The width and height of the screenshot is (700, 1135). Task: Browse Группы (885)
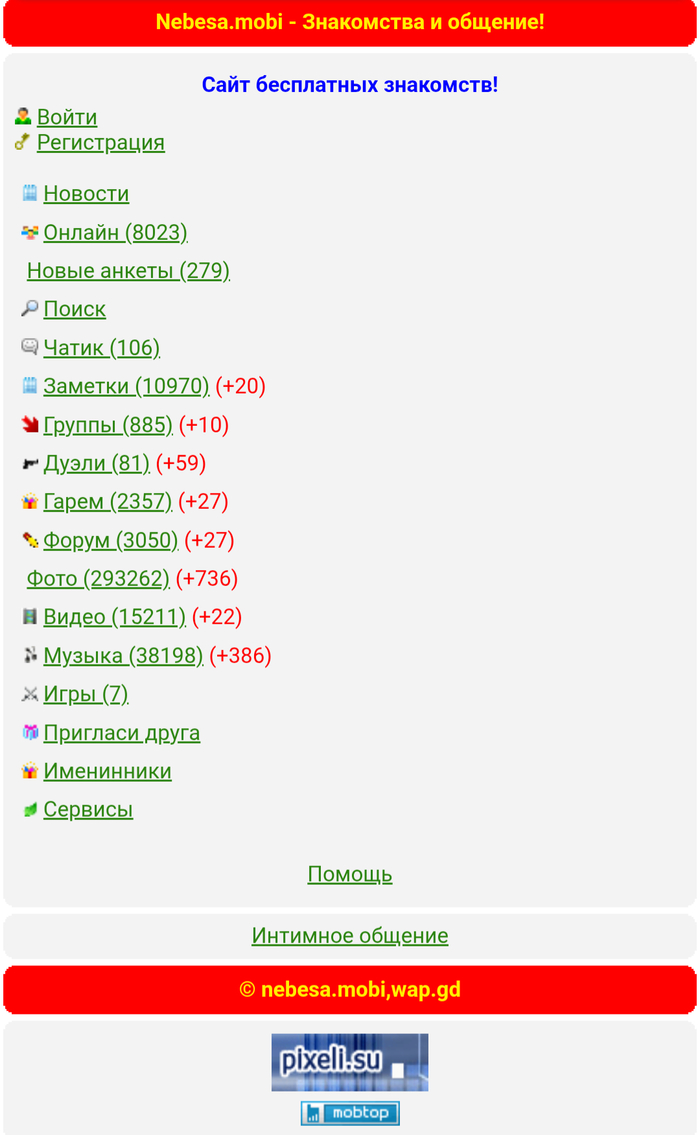click(x=108, y=425)
